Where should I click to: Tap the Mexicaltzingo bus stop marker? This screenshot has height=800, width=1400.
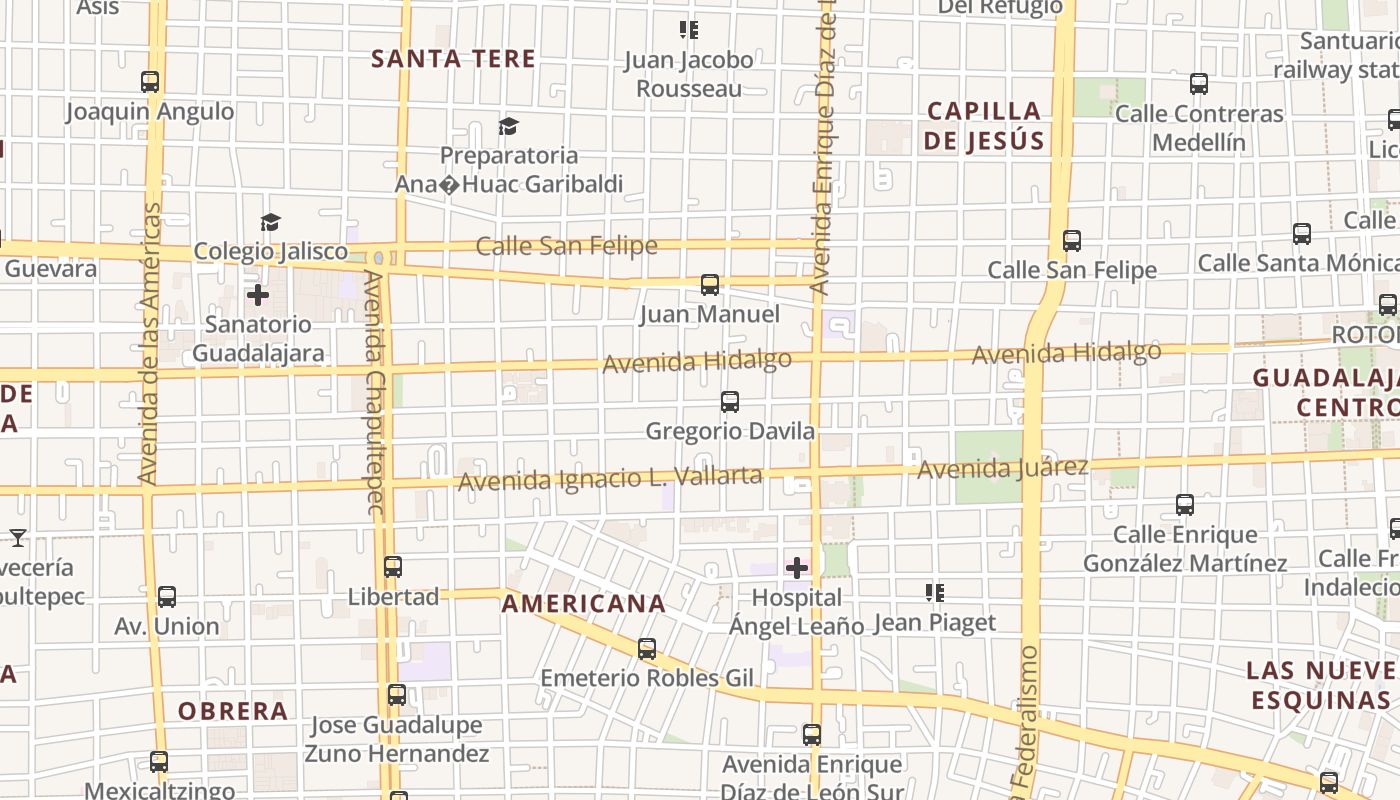[x=159, y=762]
